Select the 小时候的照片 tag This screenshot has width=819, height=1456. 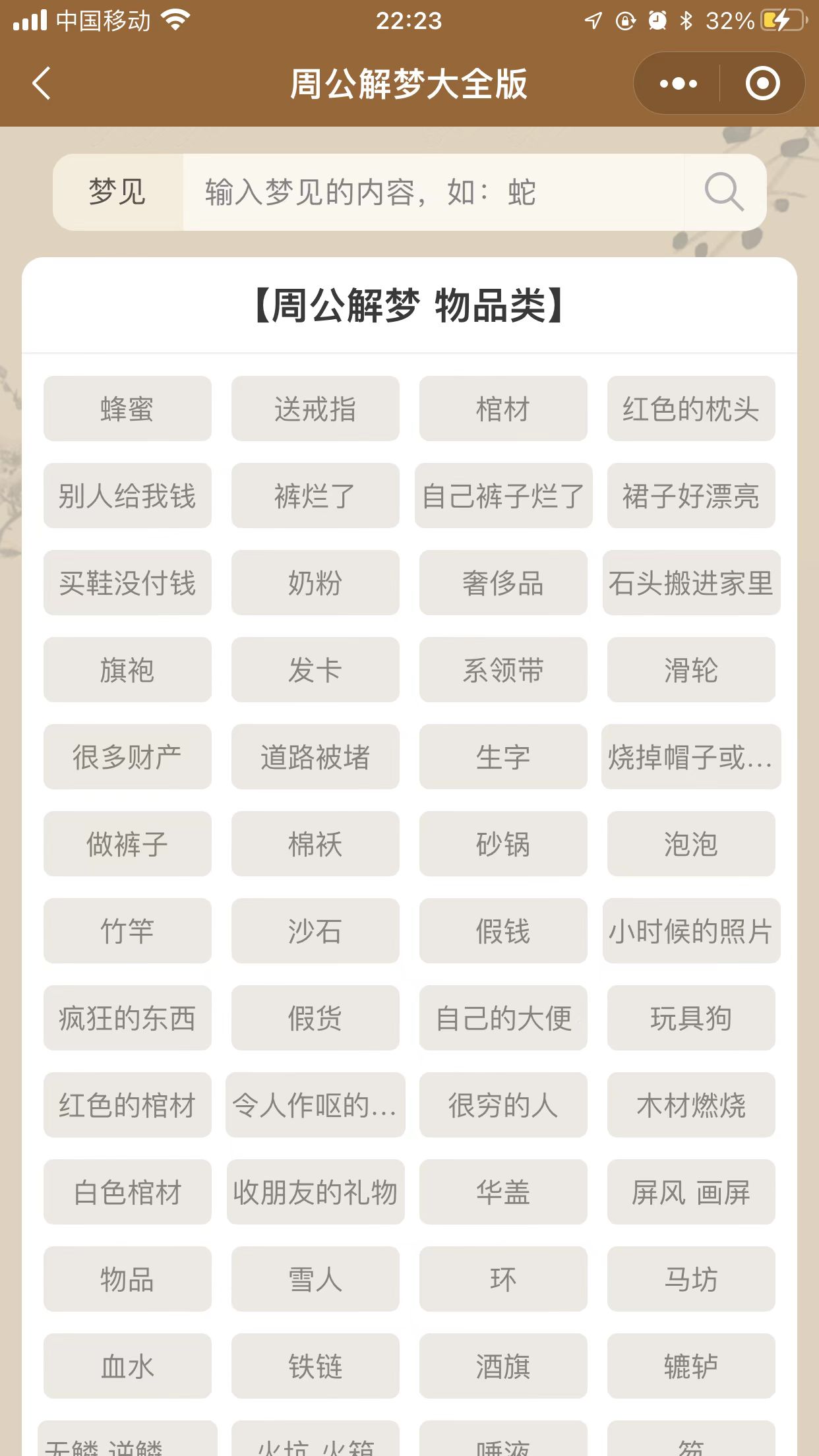(x=691, y=930)
